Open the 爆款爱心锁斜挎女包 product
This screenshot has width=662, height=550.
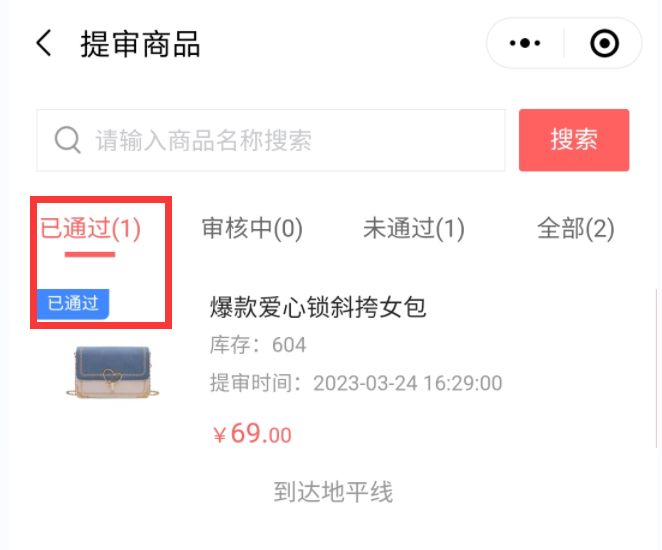click(x=318, y=307)
